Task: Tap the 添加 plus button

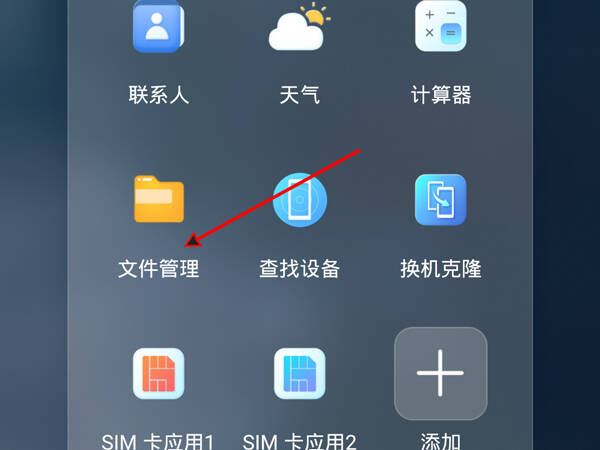Action: [441, 374]
